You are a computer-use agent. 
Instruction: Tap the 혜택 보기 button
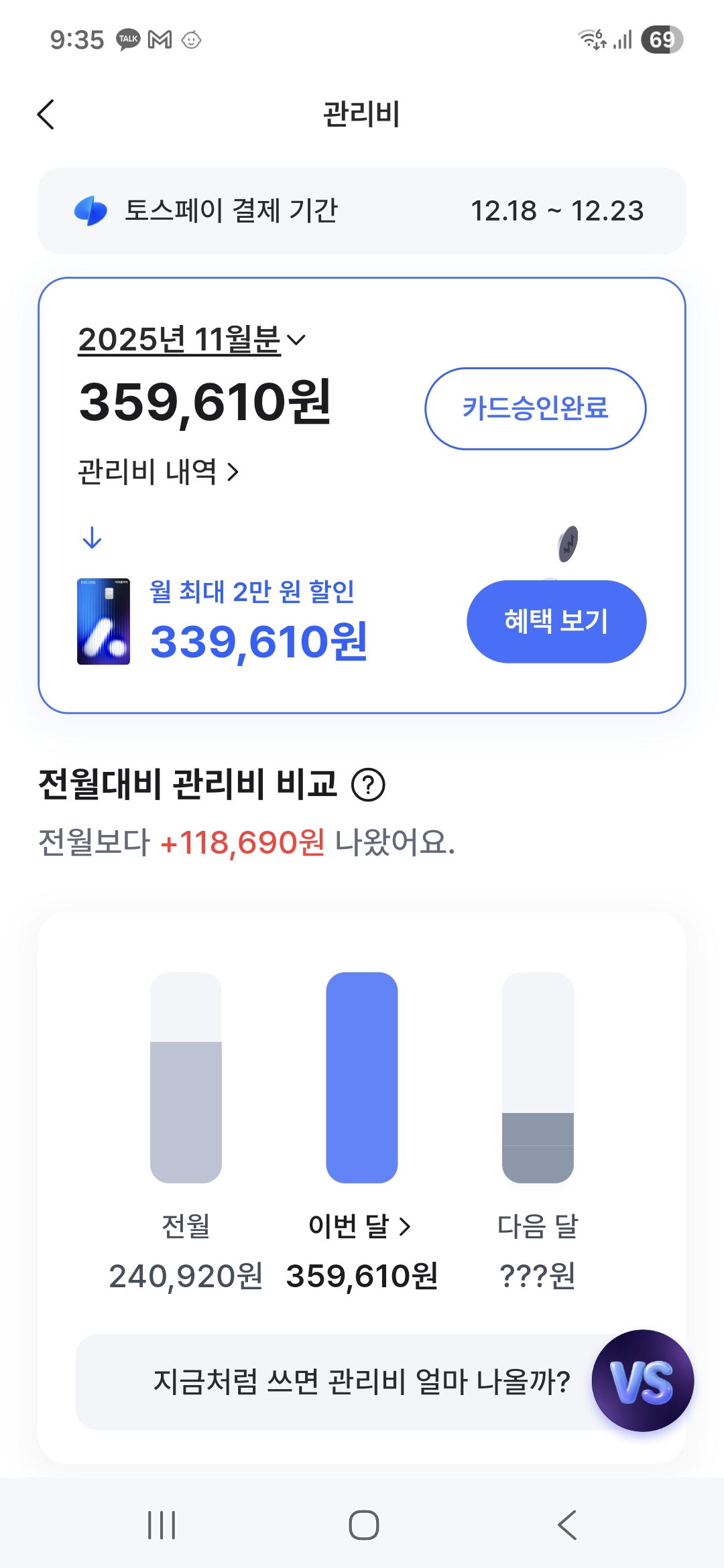click(556, 621)
